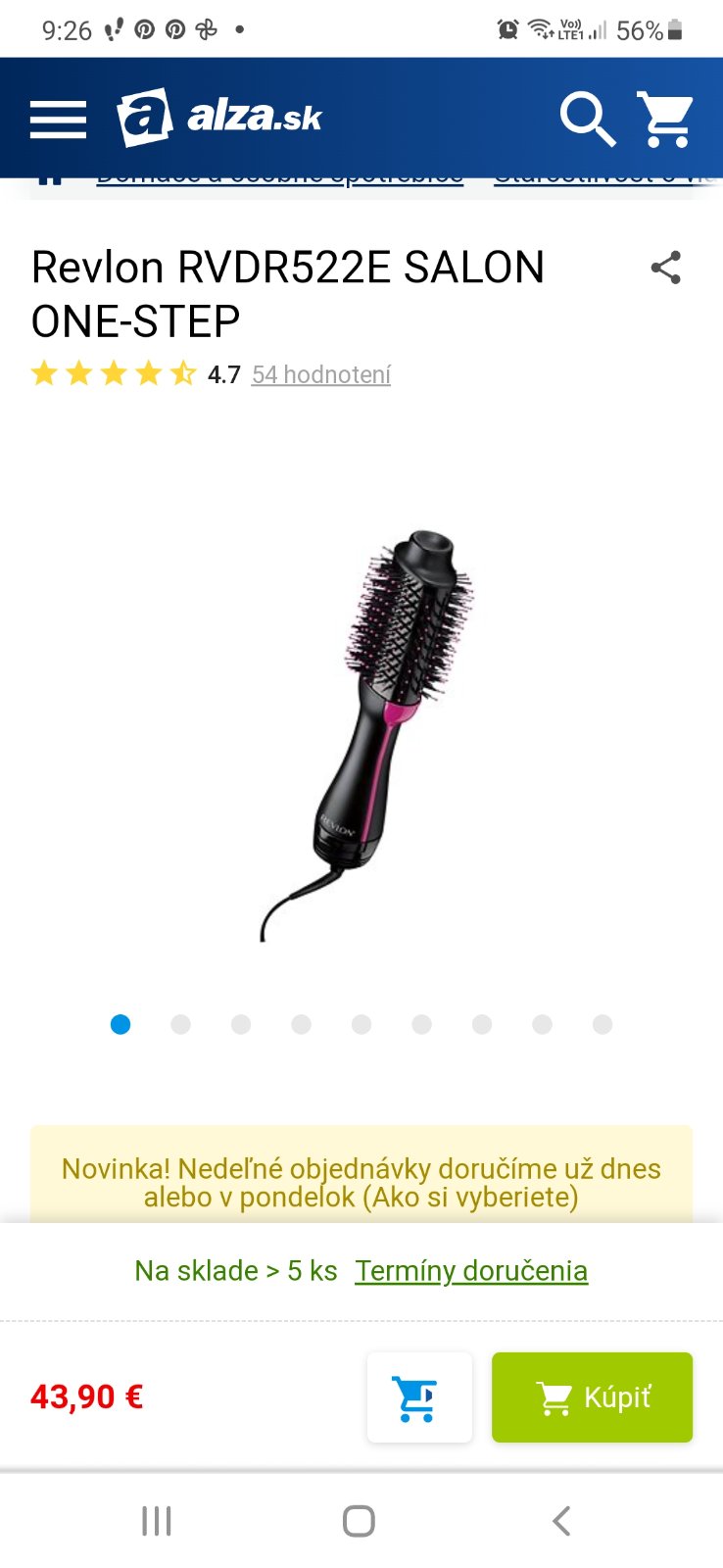Add the product to cart with the blue cart button
This screenshot has width=723, height=1568.
pyautogui.click(x=419, y=1397)
